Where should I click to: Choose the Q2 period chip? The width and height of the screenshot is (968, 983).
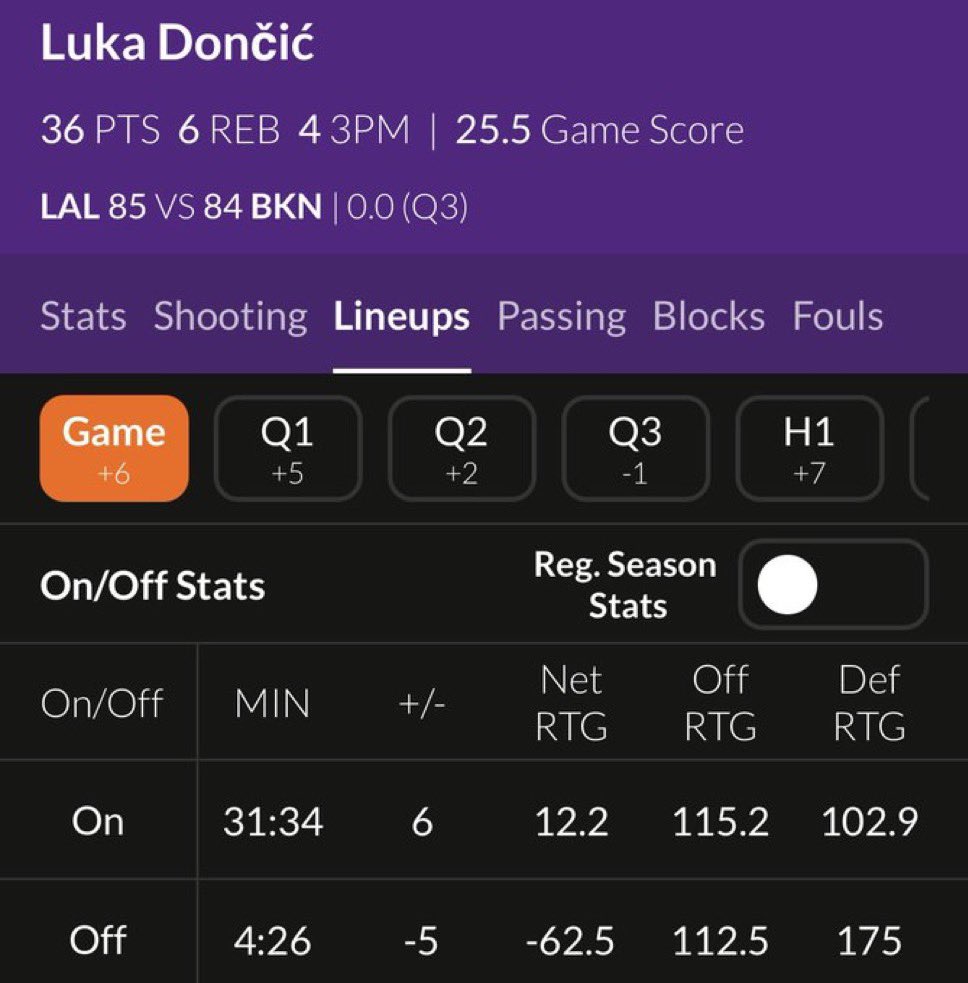(x=461, y=448)
